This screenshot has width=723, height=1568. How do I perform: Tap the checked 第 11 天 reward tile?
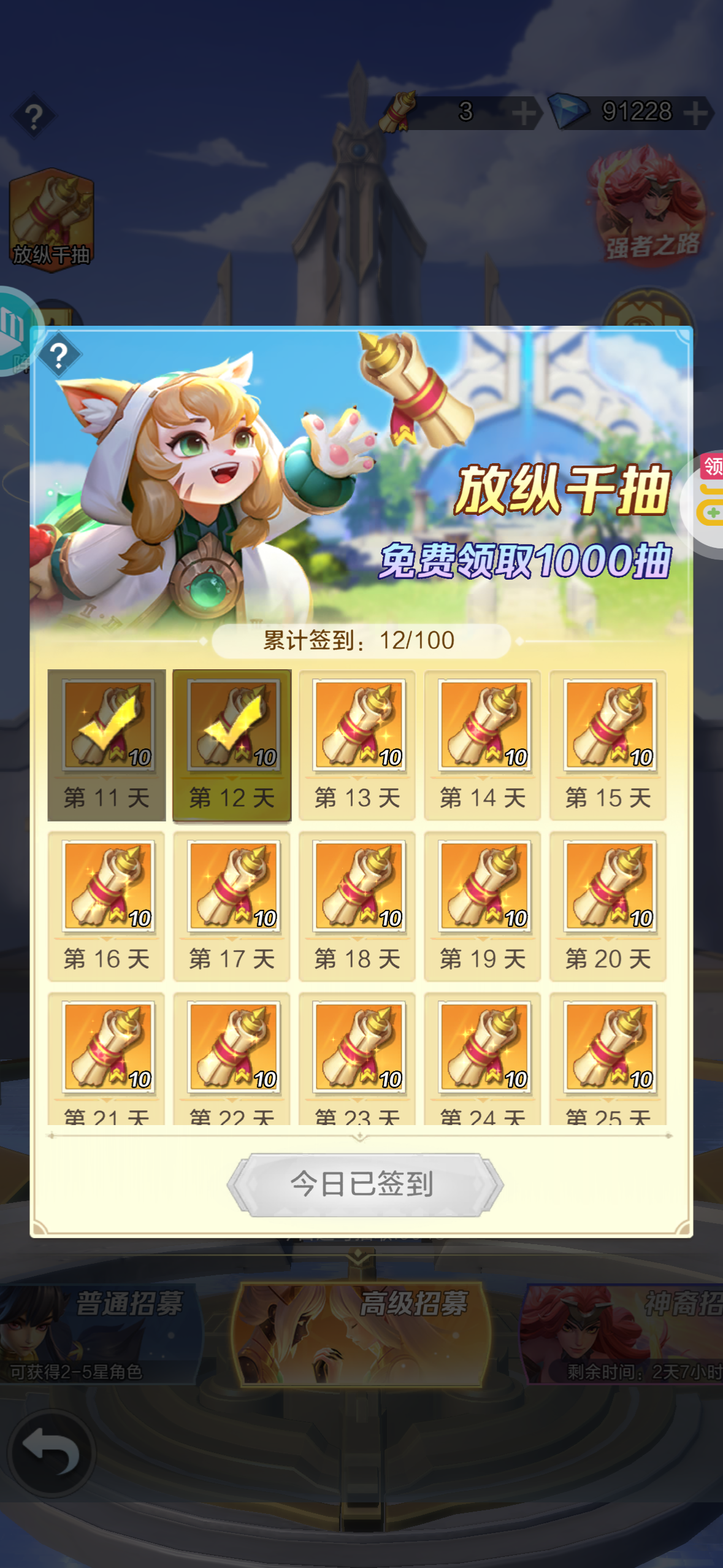click(x=106, y=745)
